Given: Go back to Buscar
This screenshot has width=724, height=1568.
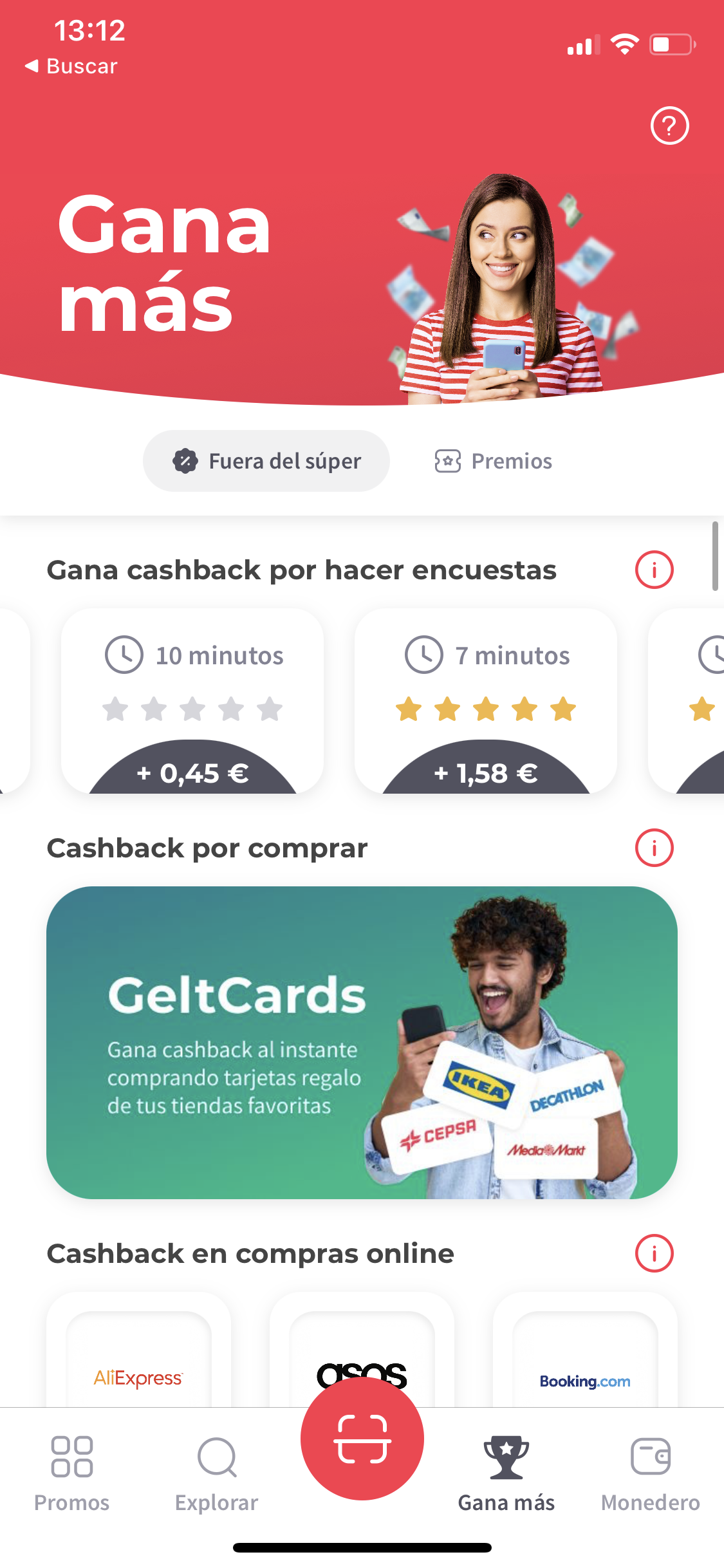Looking at the screenshot, I should pos(71,66).
